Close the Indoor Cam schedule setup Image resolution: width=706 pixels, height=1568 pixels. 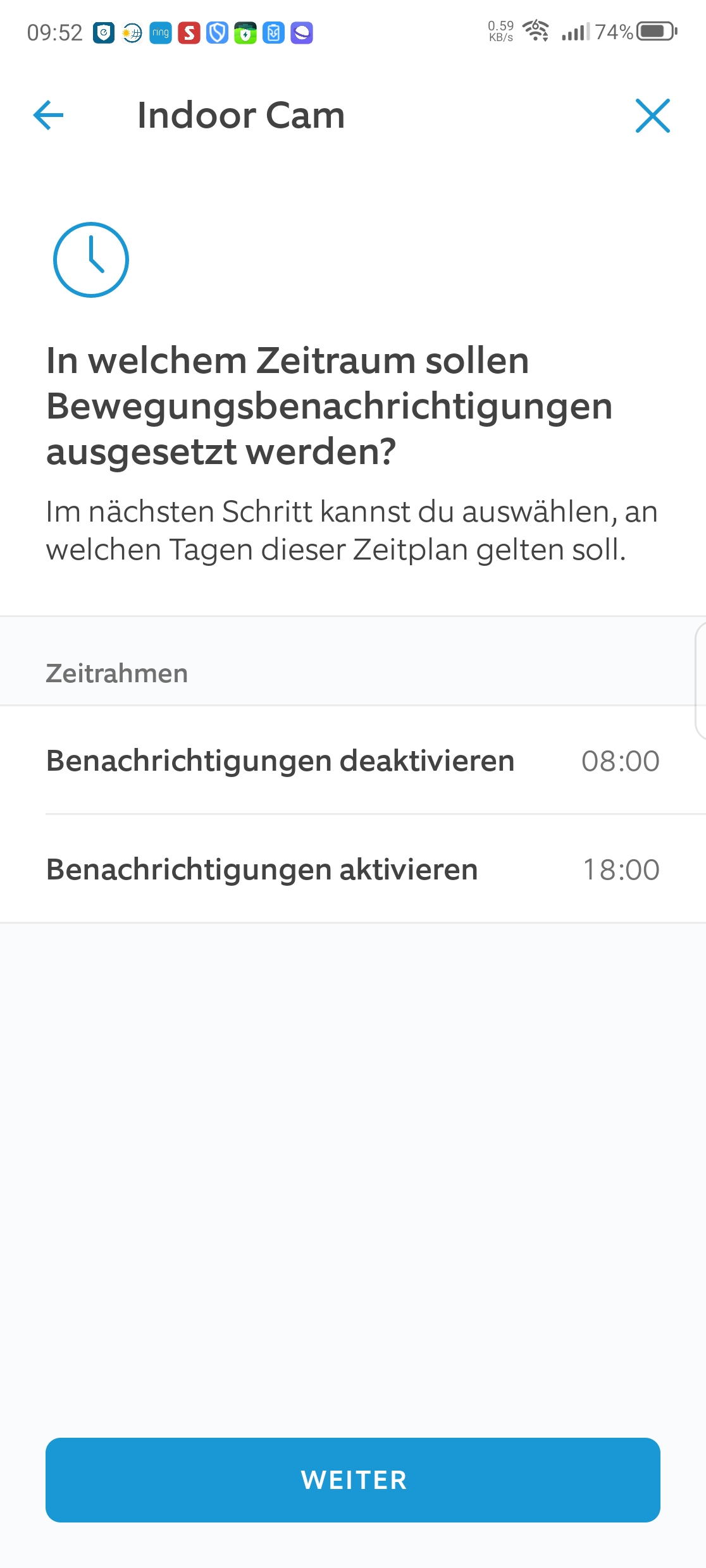click(652, 116)
